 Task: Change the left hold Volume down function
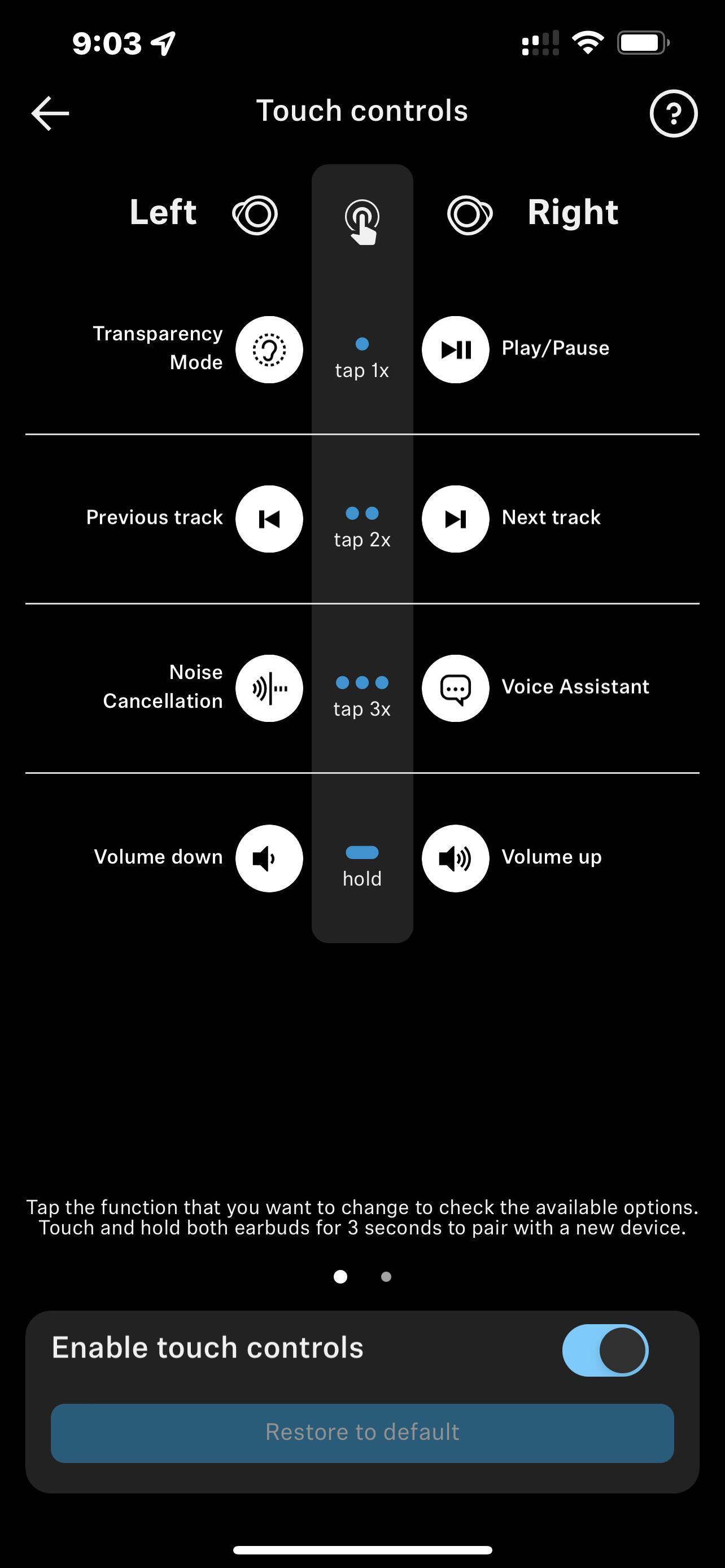click(x=269, y=857)
